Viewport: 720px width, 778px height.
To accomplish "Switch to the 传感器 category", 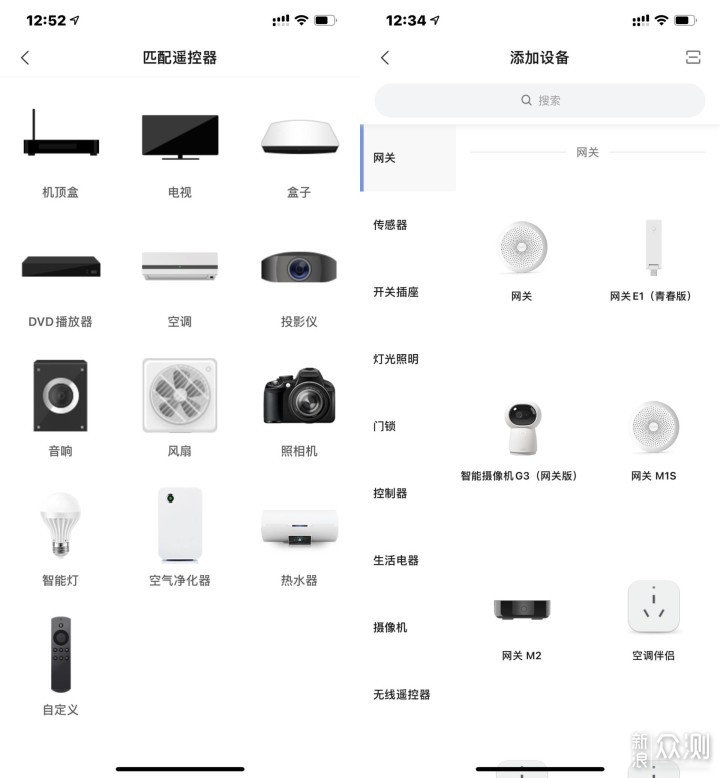I will 390,225.
